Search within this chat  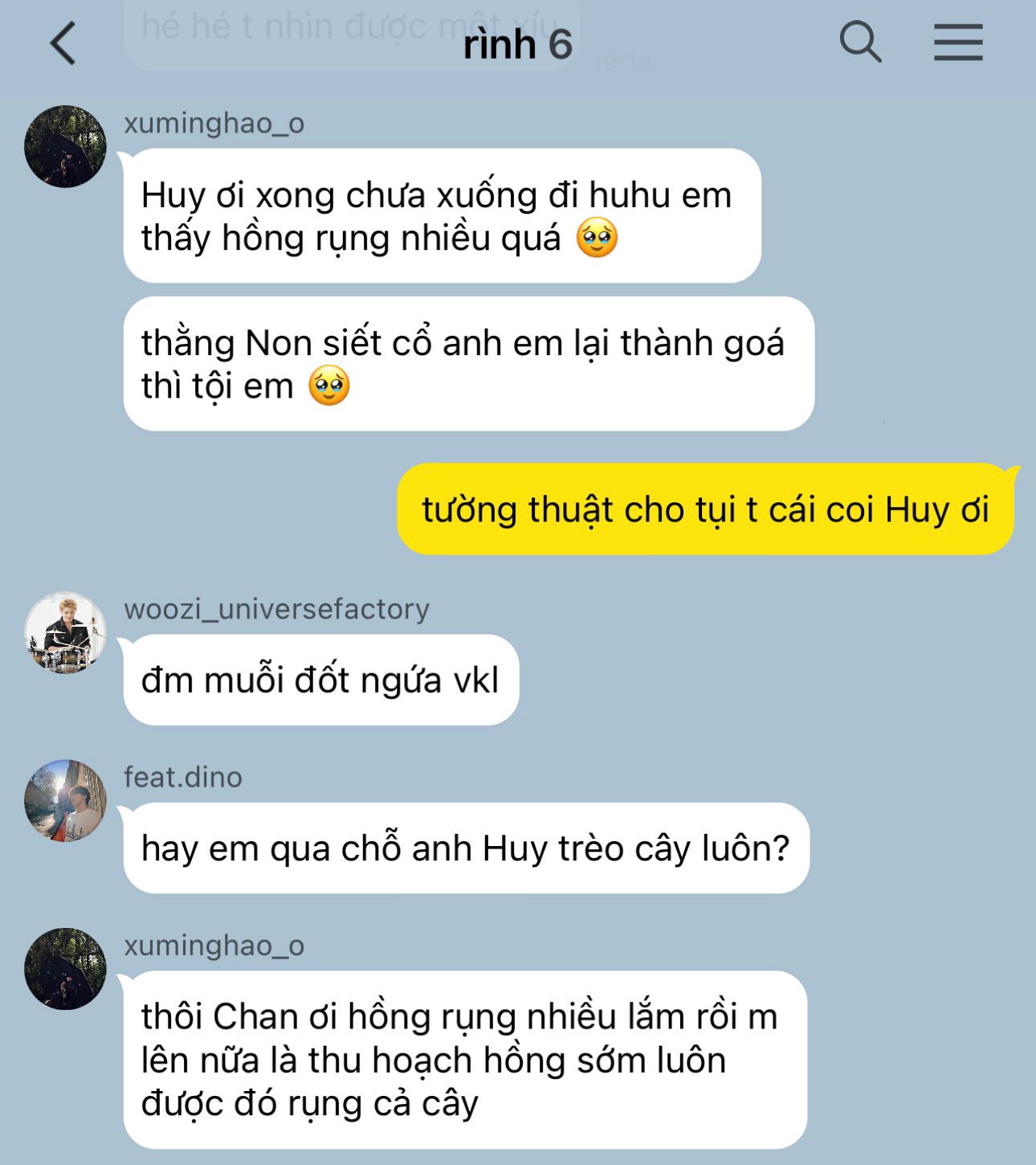[860, 42]
